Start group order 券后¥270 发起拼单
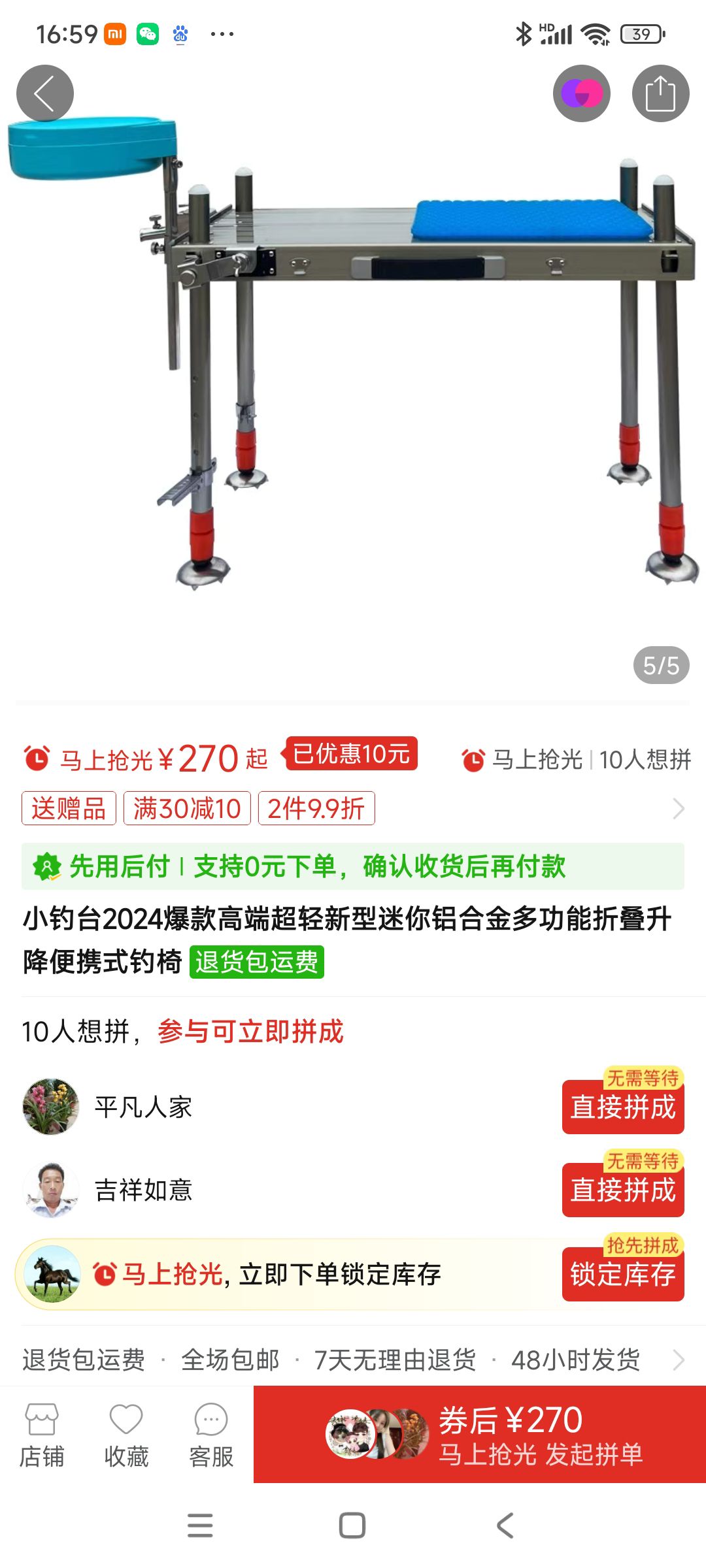This screenshot has height=1568, width=706. (x=480, y=1434)
